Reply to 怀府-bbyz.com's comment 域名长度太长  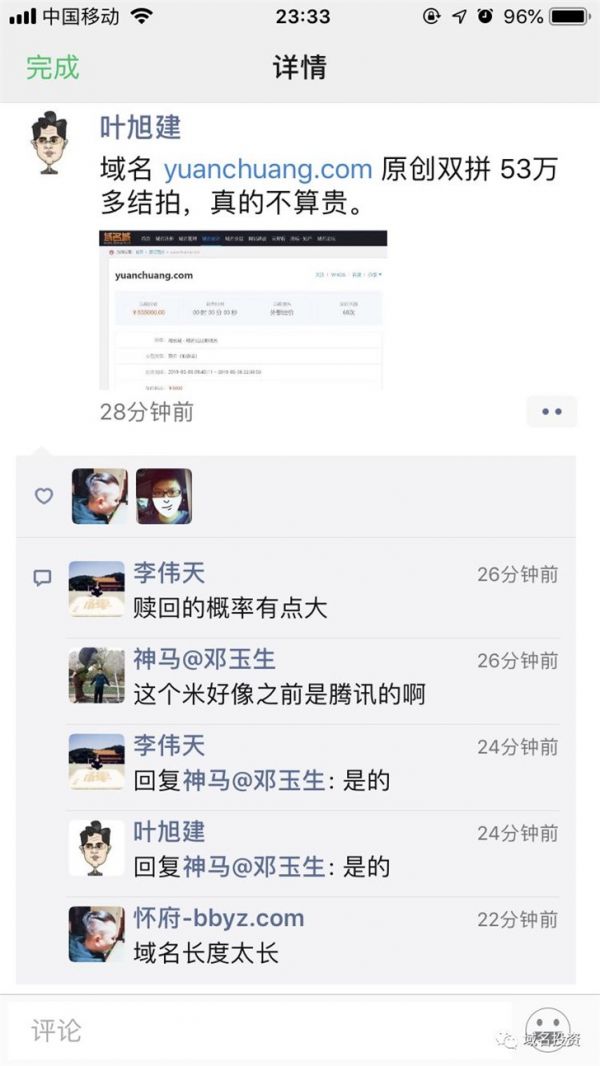[x=206, y=952]
